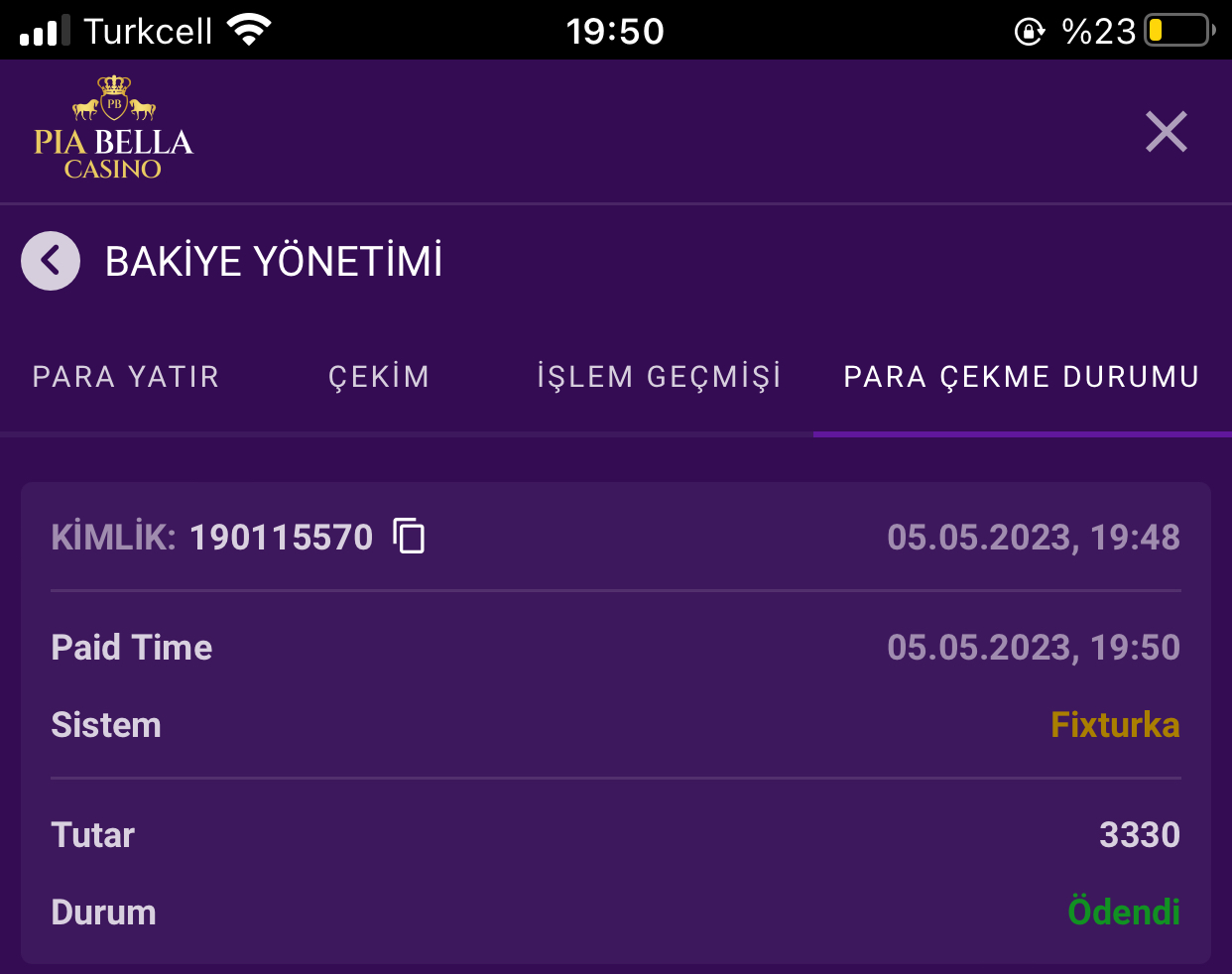Screen dimensions: 1232x974
Task: Close the balance management panel
Action: point(1166,132)
